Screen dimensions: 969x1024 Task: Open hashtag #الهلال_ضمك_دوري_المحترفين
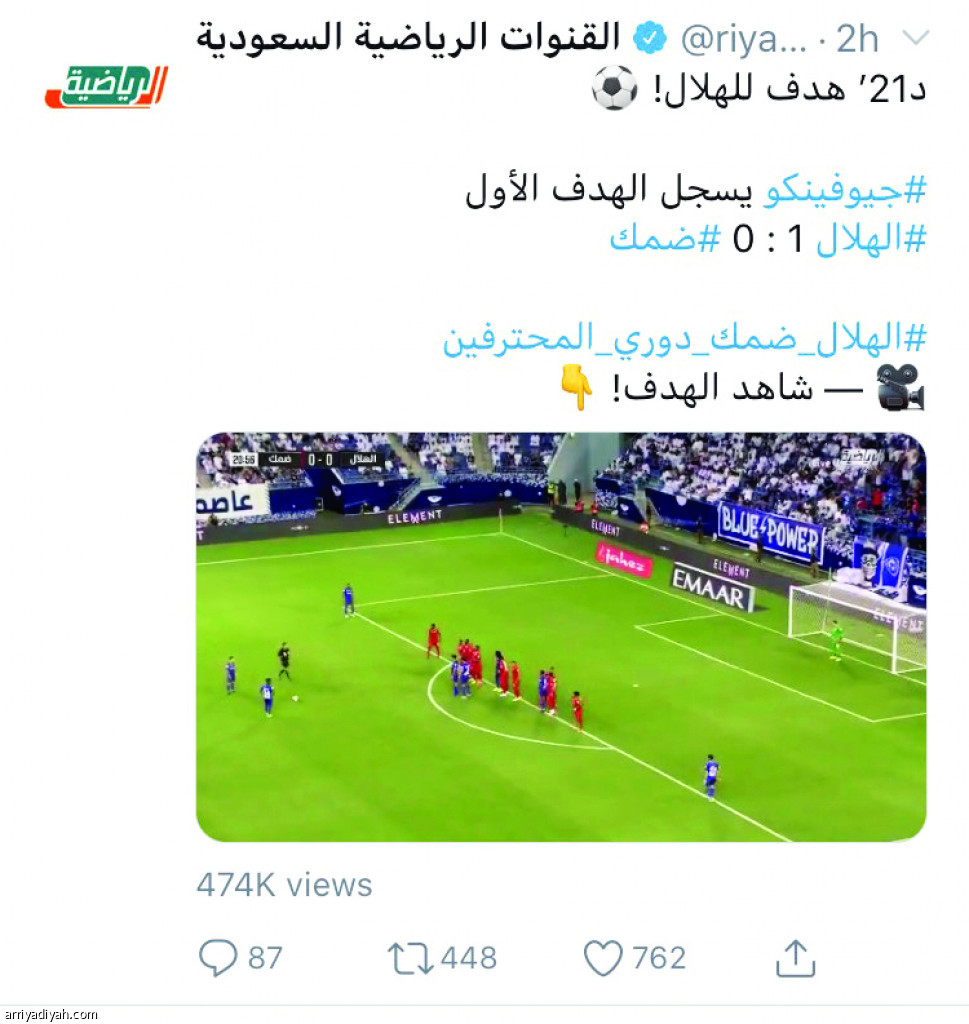[x=684, y=339]
